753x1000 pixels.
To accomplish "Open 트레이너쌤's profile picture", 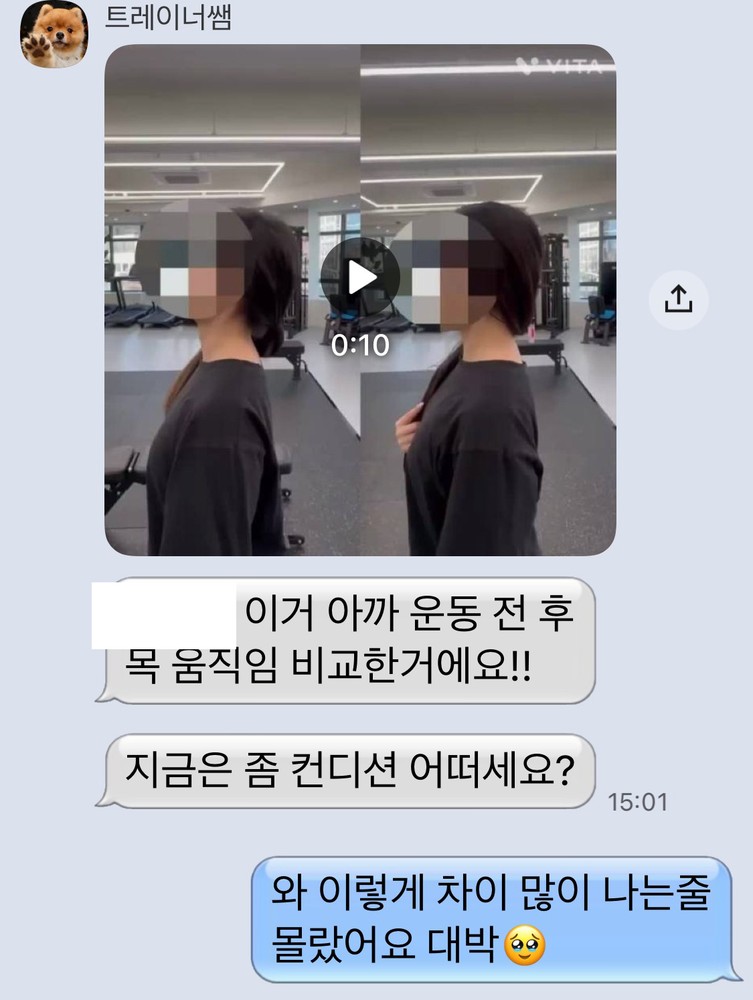I will 54,34.
